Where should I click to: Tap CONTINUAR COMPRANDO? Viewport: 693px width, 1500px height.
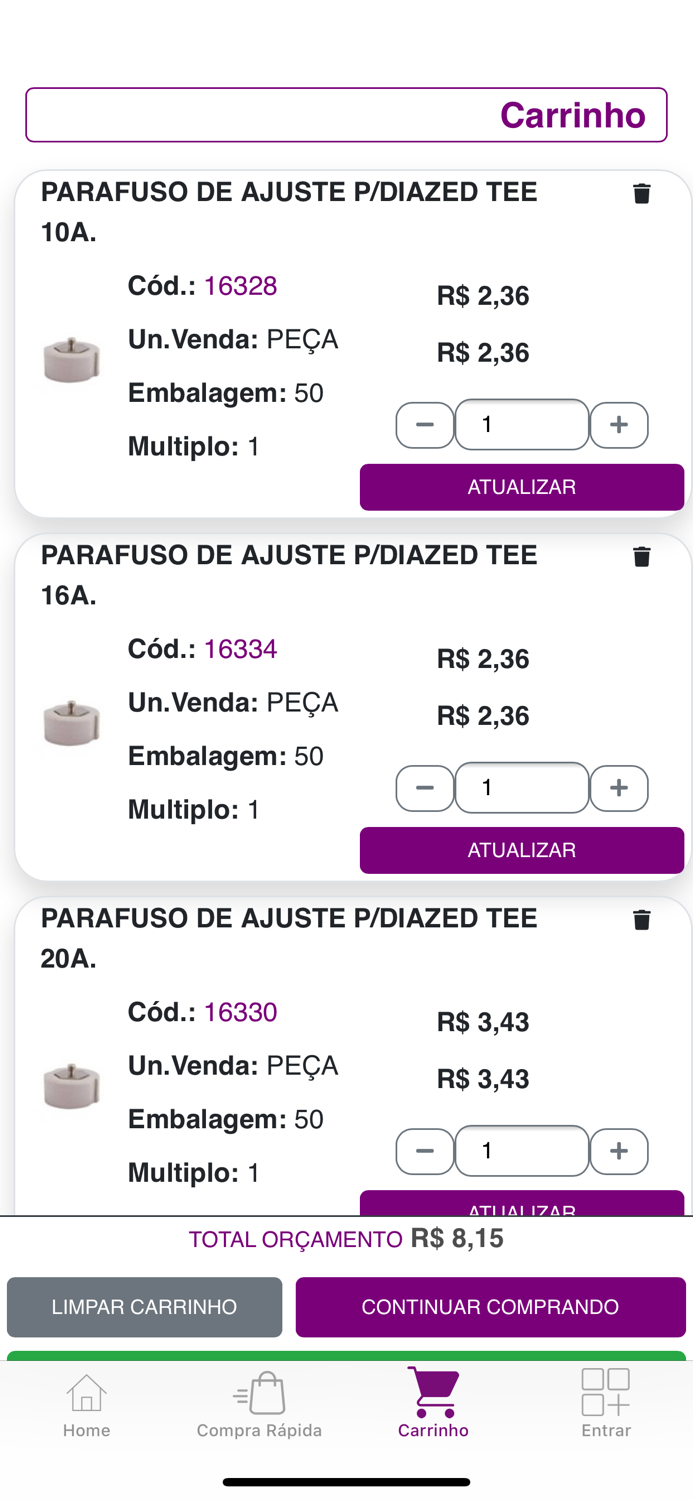(490, 1307)
